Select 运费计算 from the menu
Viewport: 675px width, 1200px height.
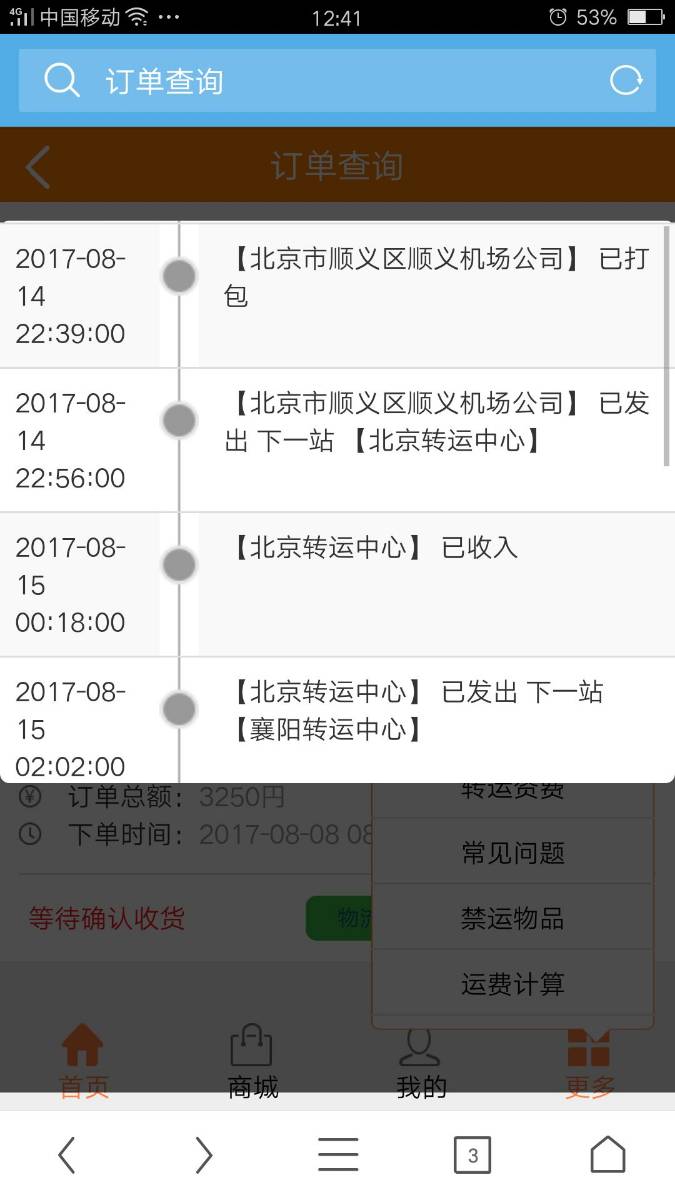click(x=513, y=984)
